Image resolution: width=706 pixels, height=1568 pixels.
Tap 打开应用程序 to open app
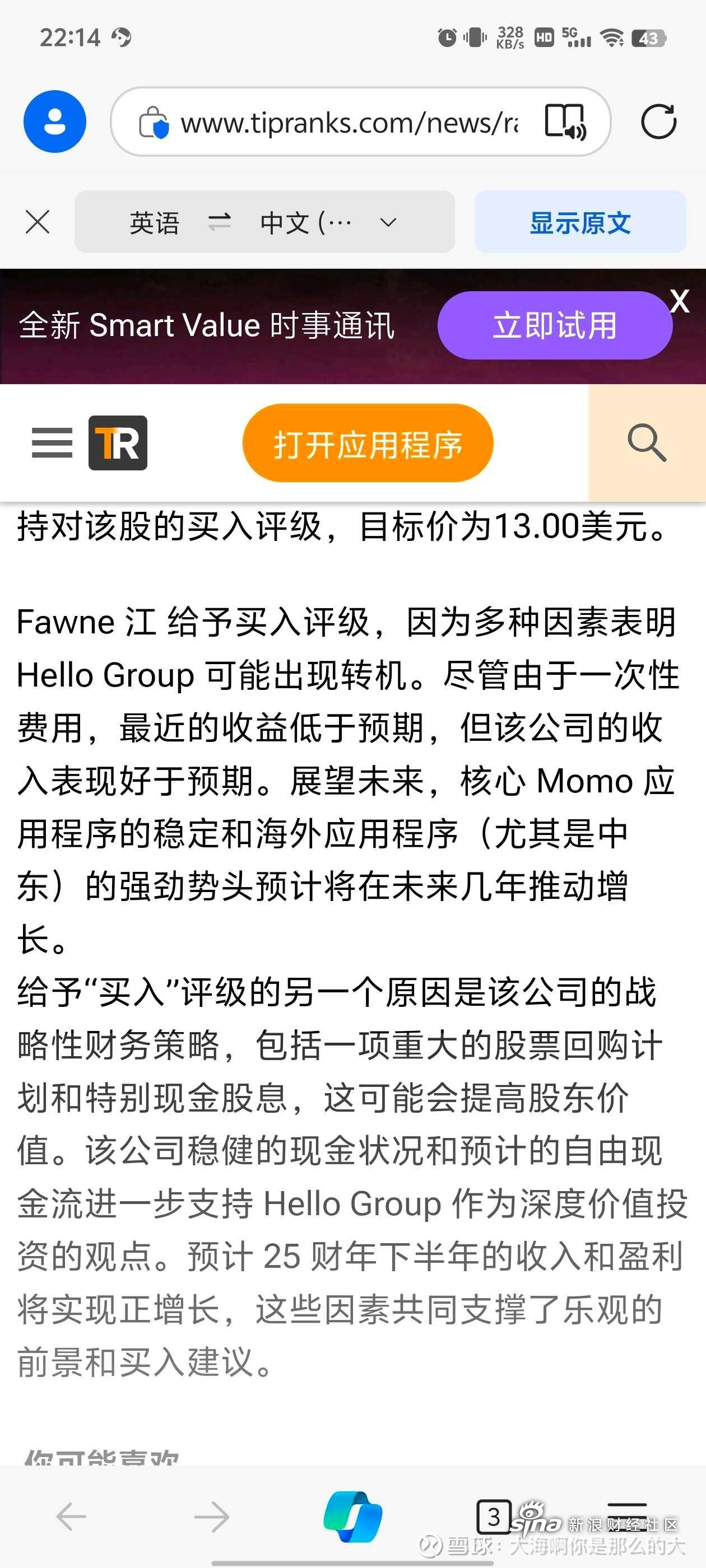pyautogui.click(x=368, y=443)
